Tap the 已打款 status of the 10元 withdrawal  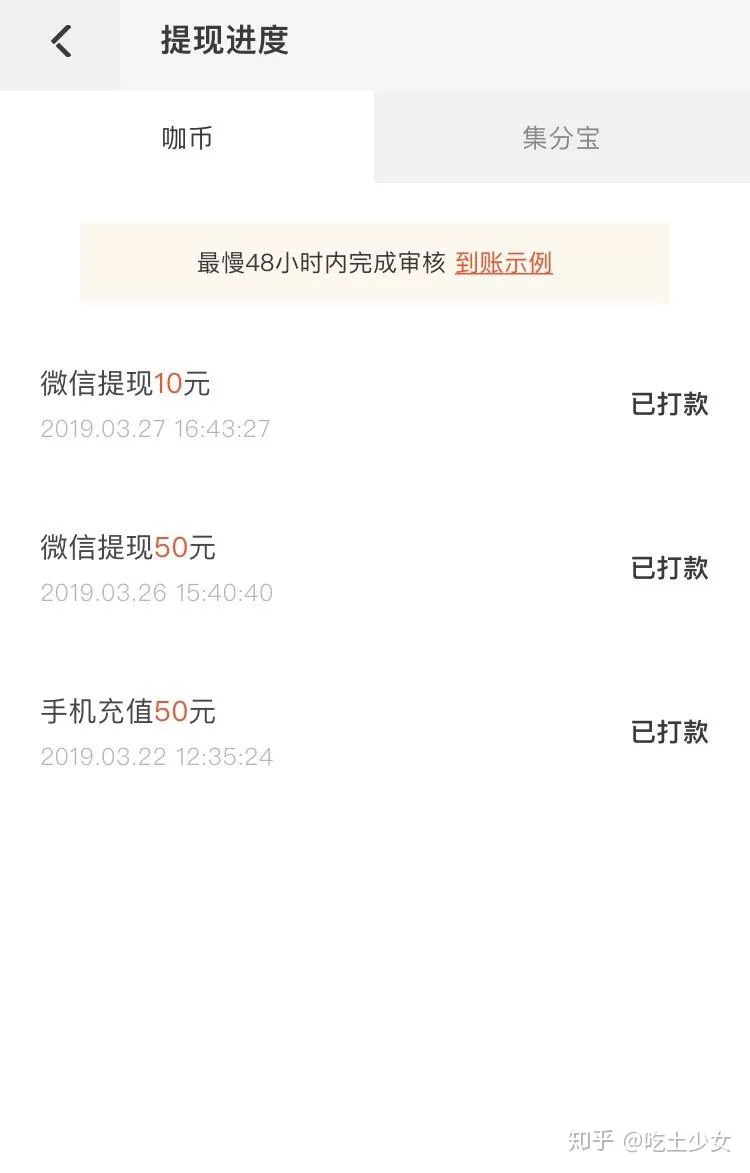coord(668,405)
